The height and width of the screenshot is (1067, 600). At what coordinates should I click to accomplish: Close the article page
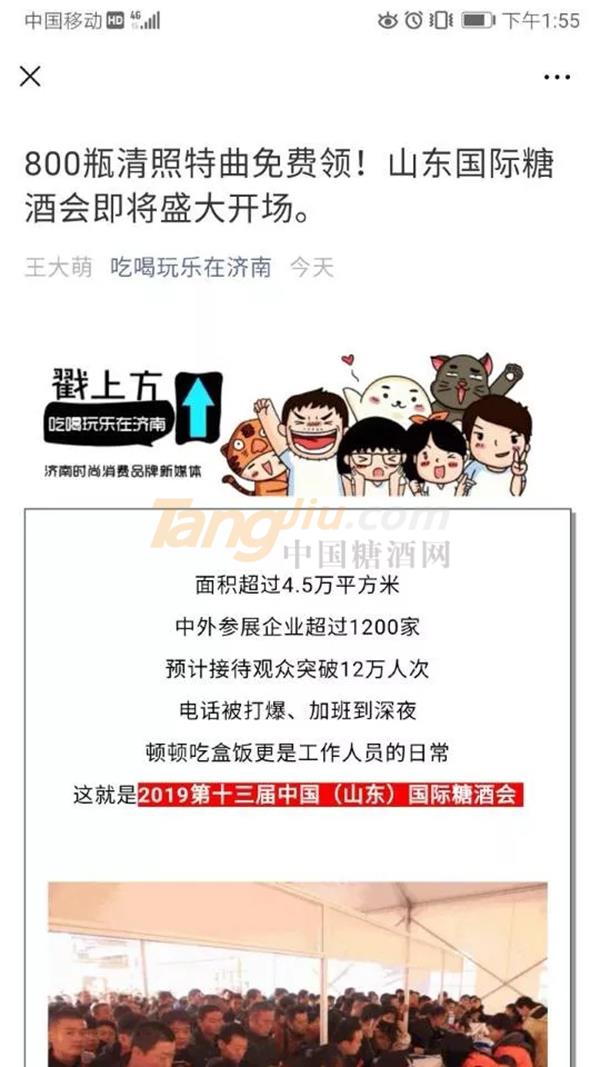[30, 76]
